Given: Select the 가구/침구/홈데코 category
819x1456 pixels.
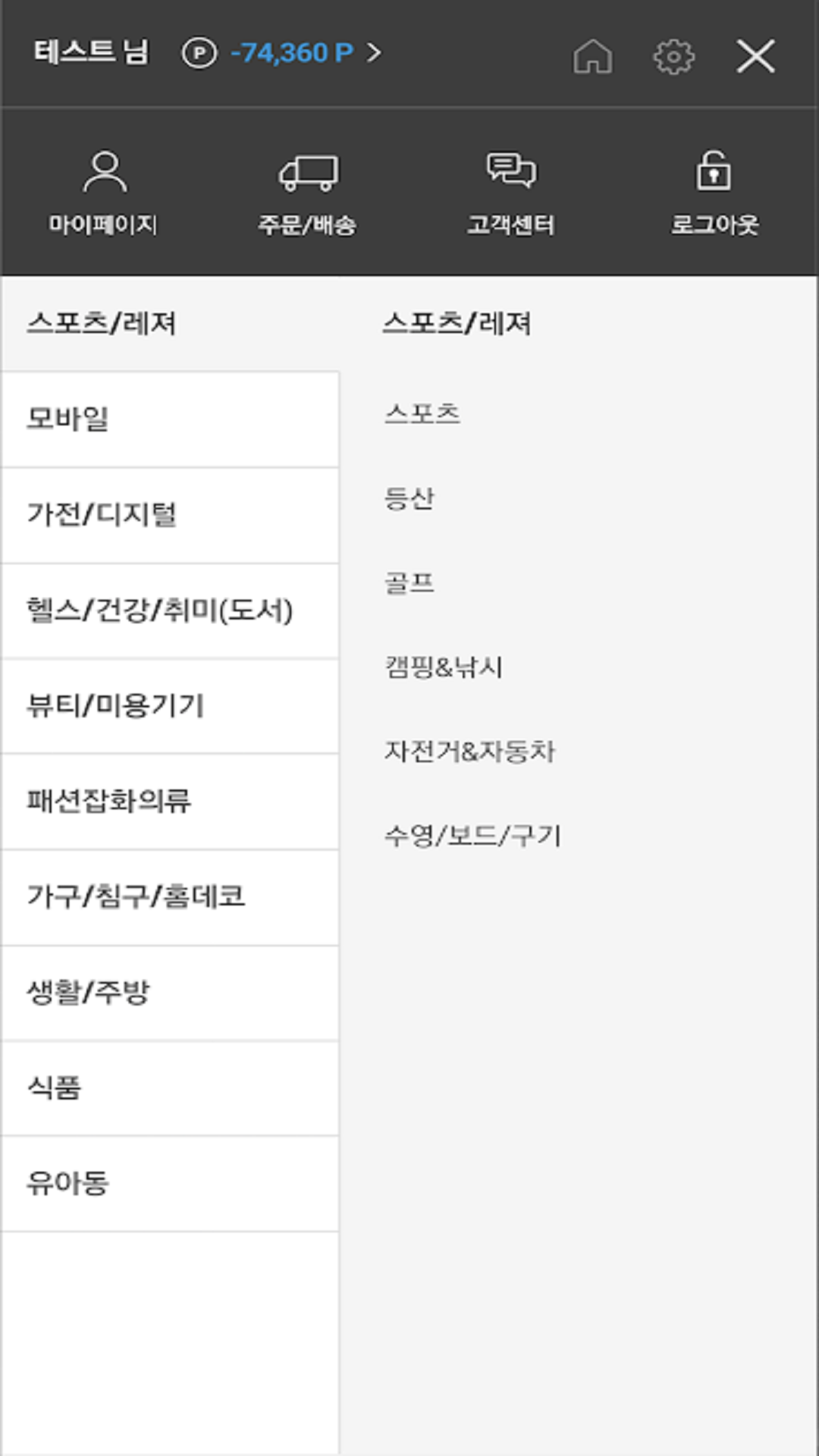Looking at the screenshot, I should pos(170,897).
